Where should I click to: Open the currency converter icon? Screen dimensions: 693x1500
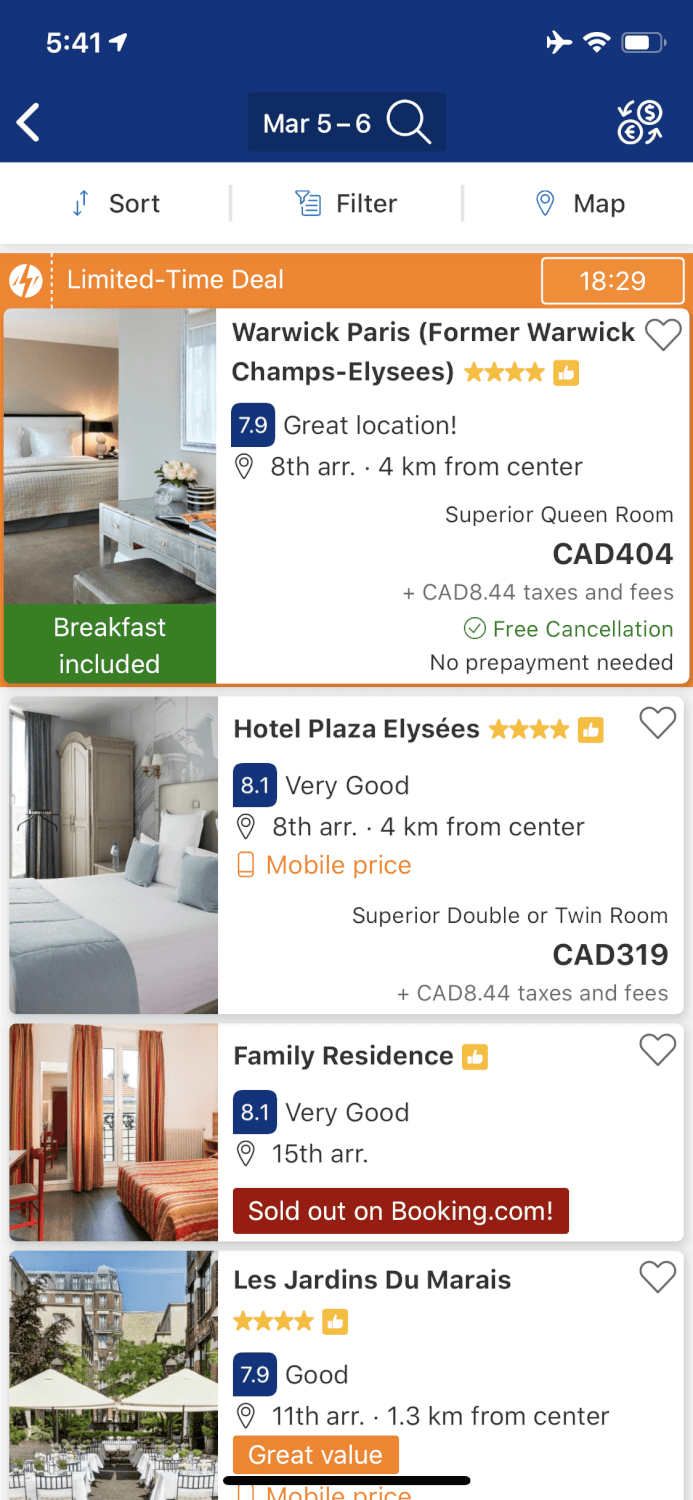[640, 123]
